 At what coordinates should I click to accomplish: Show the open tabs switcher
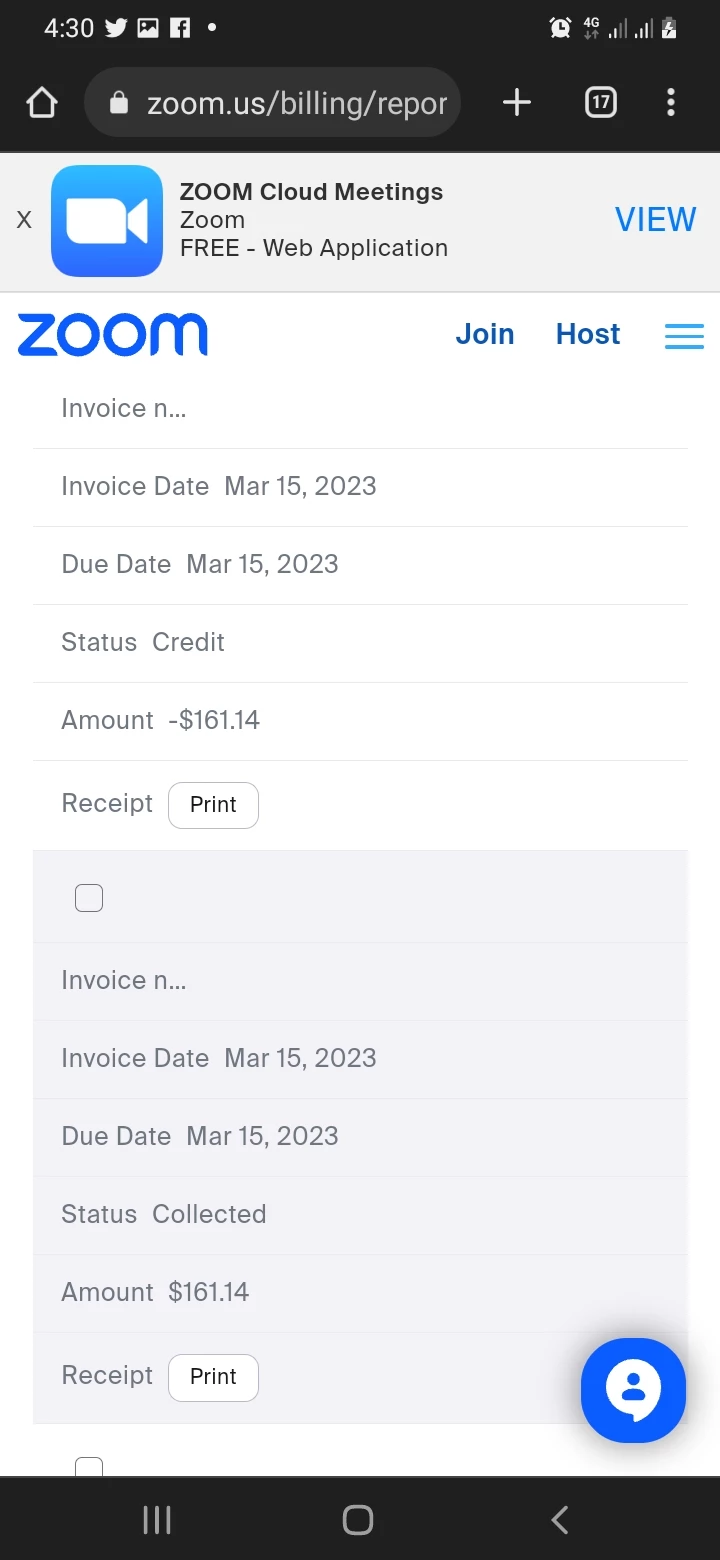click(x=600, y=102)
